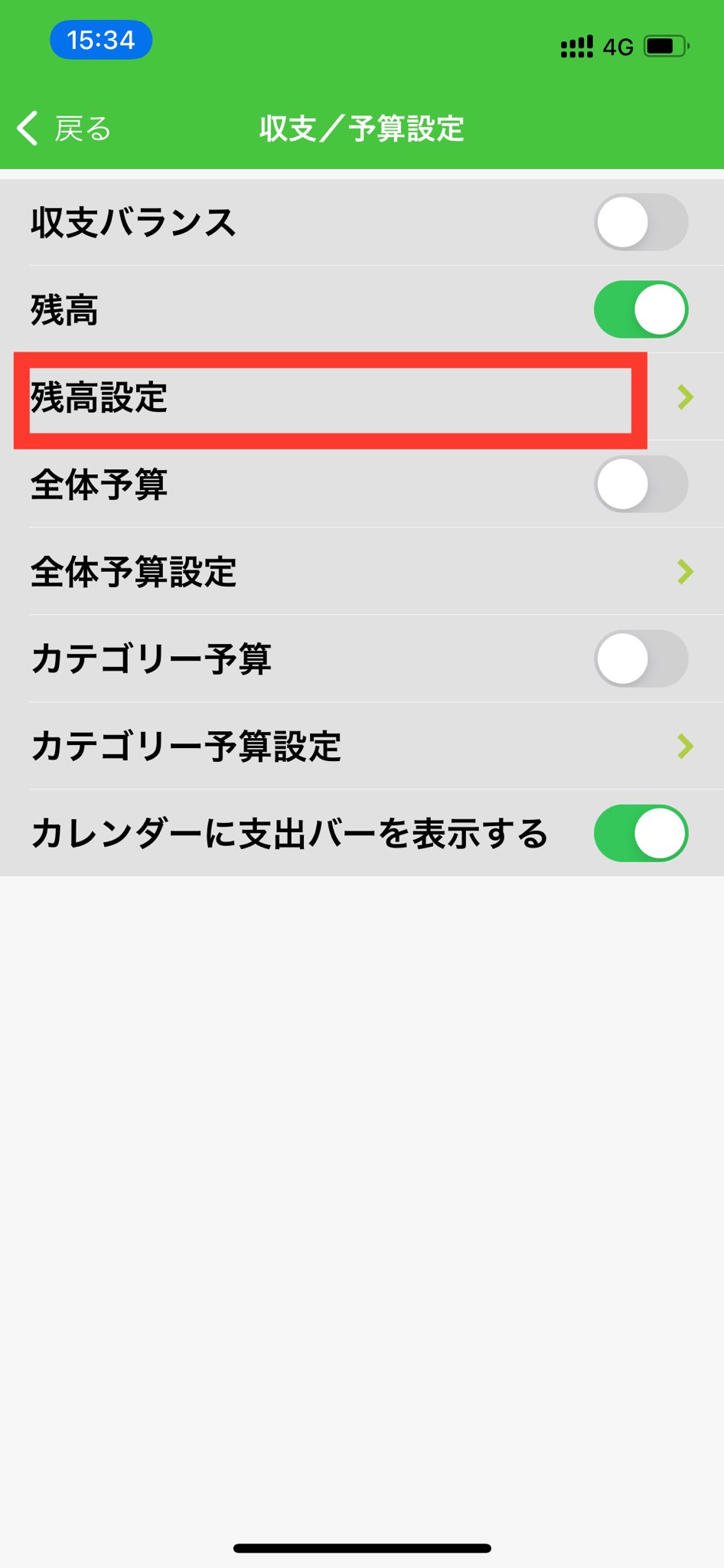Enable the 全体予算 switch

click(641, 485)
